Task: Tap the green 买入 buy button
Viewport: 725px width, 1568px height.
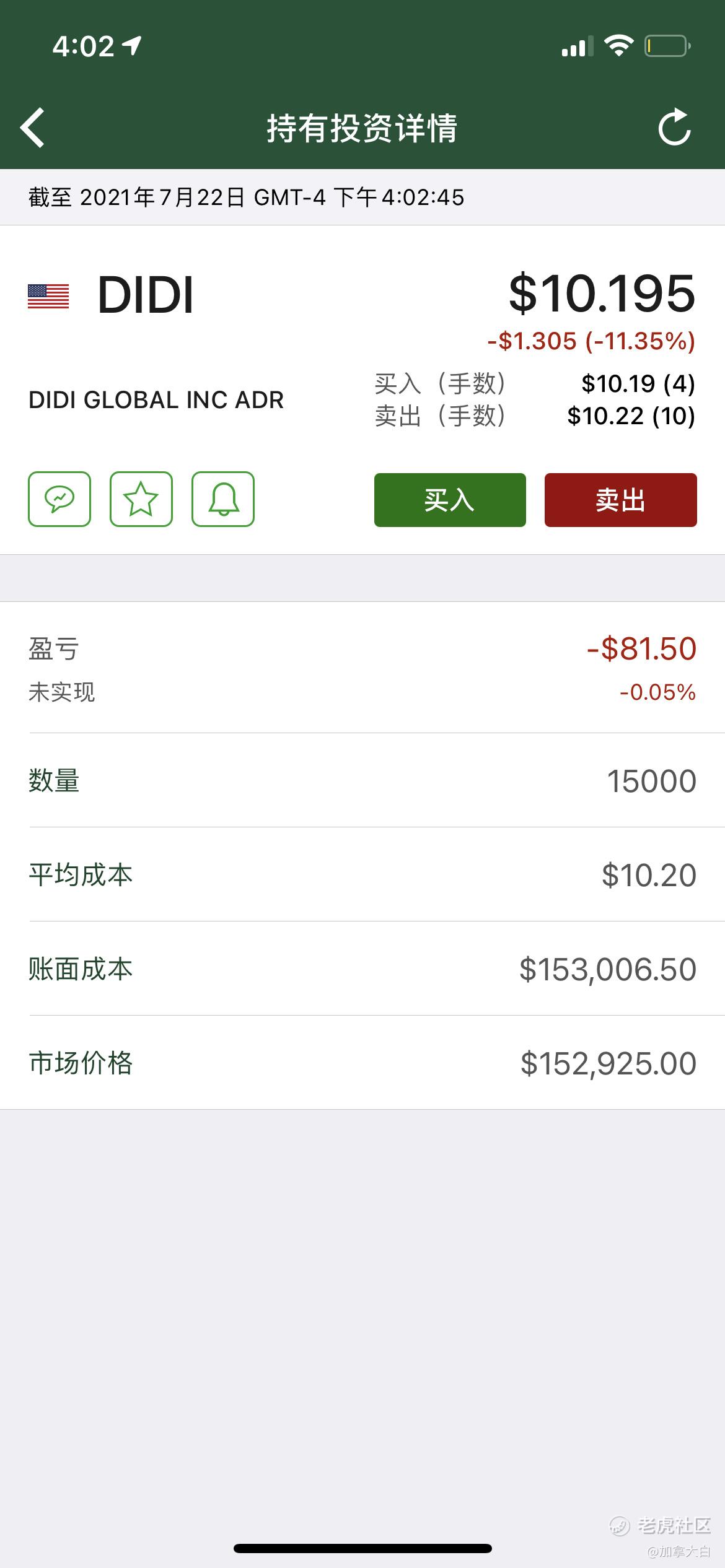Action: (x=450, y=500)
